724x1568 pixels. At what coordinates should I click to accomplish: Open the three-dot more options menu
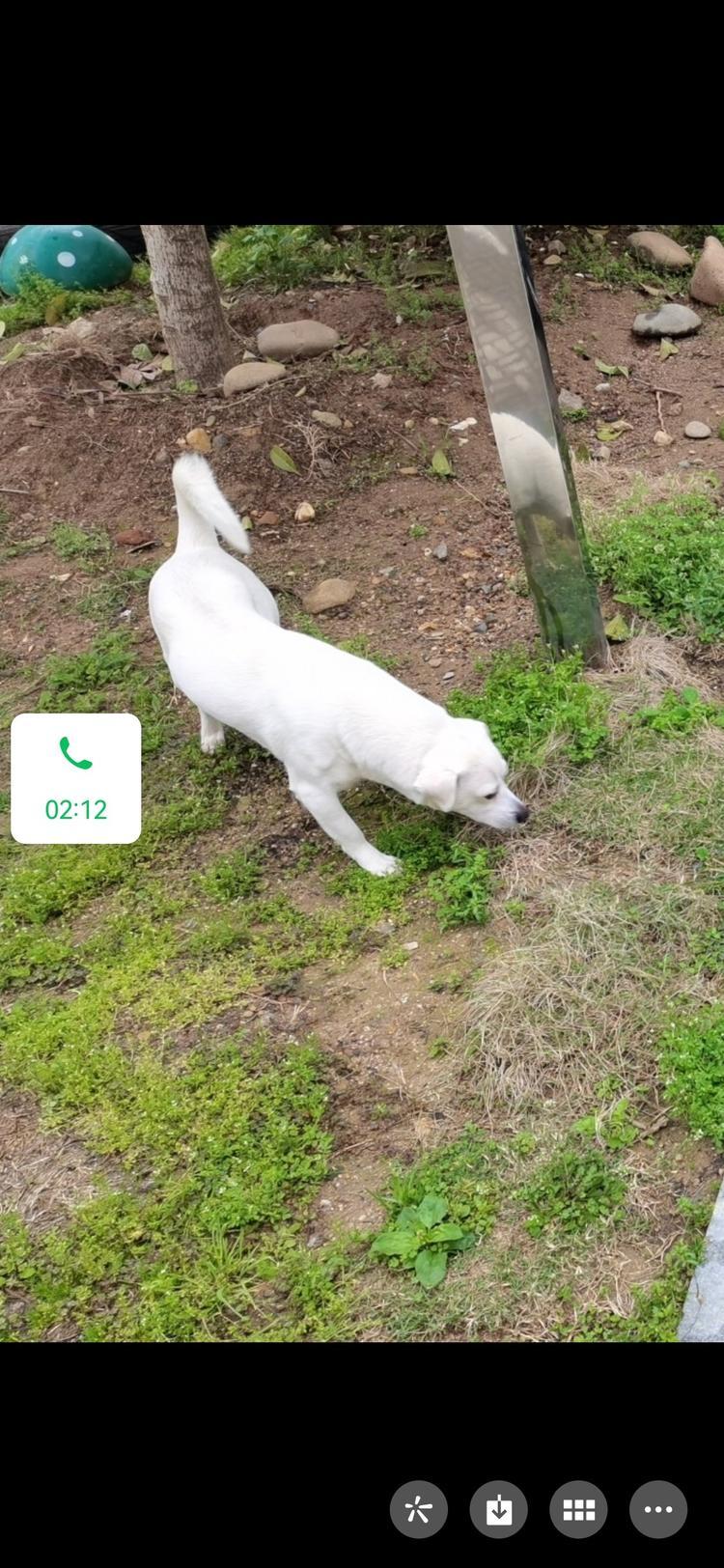658,1509
